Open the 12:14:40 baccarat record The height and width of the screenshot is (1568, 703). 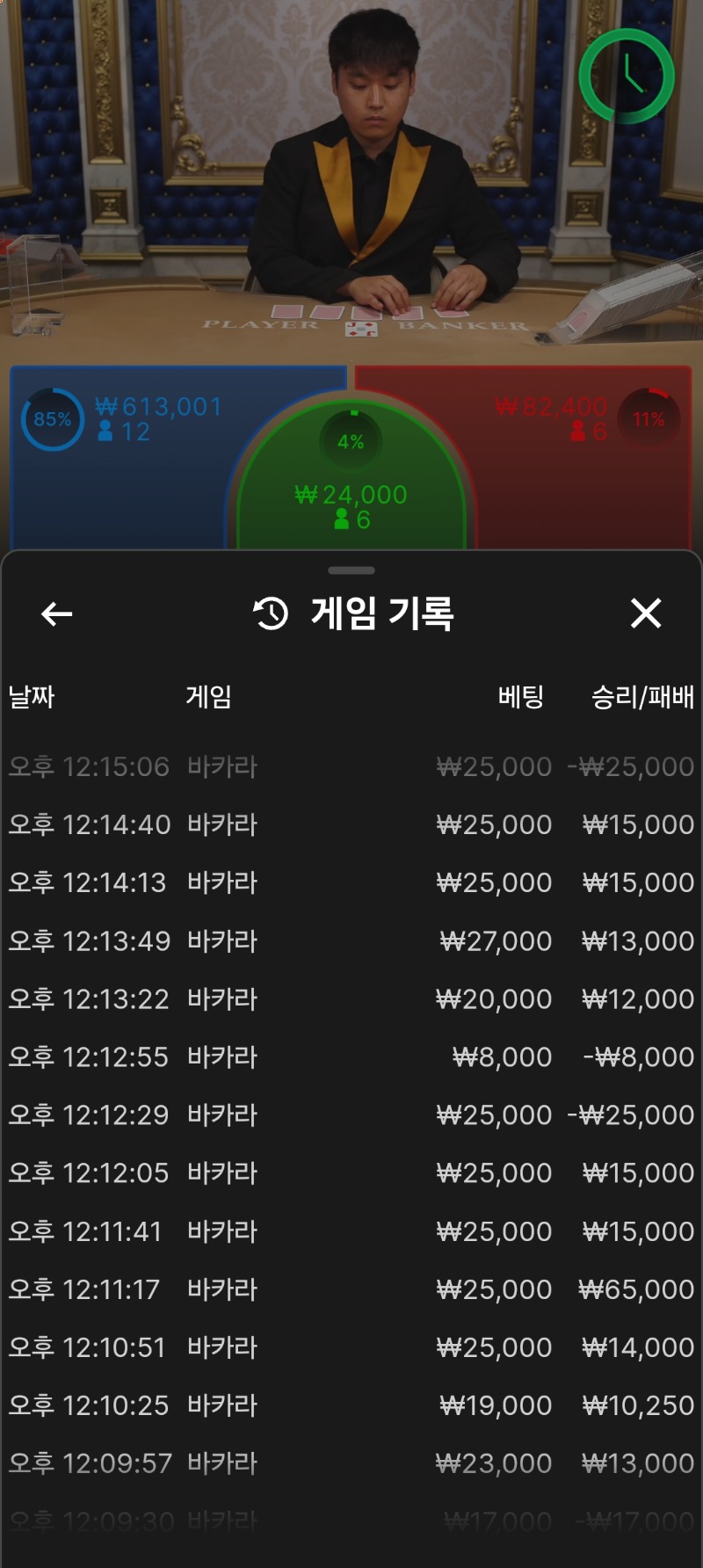tap(351, 824)
